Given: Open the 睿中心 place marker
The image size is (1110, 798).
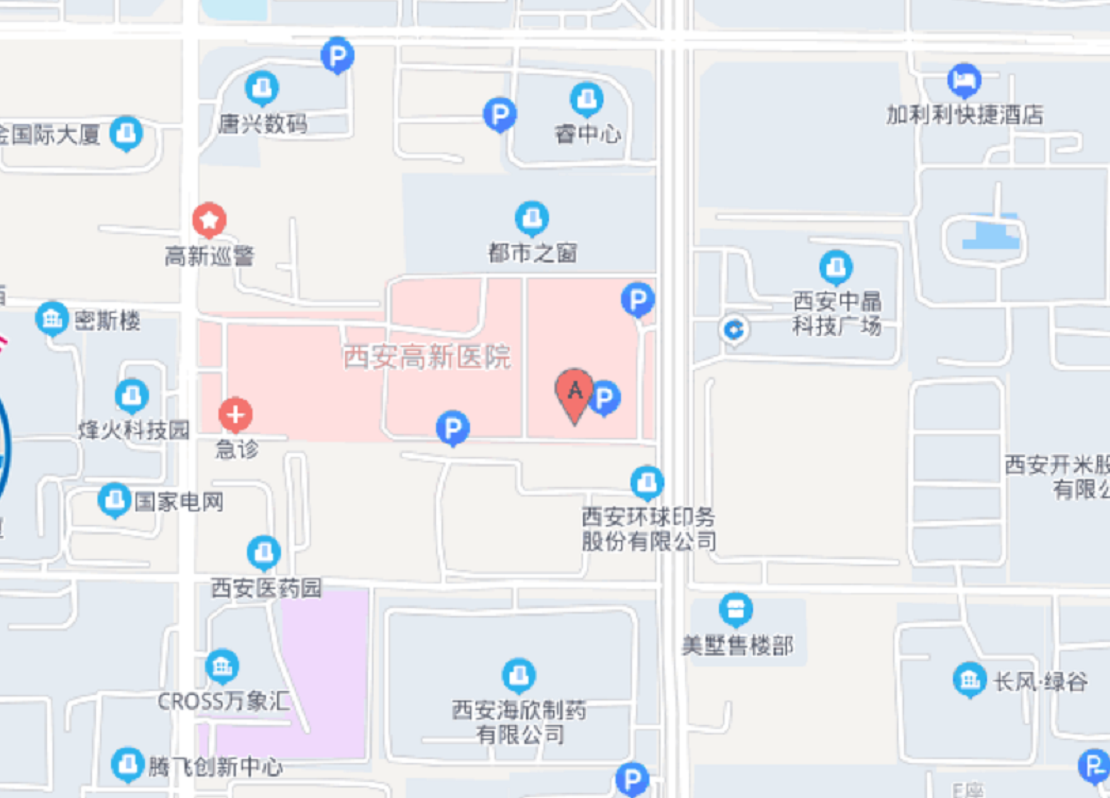Looking at the screenshot, I should point(587,100).
